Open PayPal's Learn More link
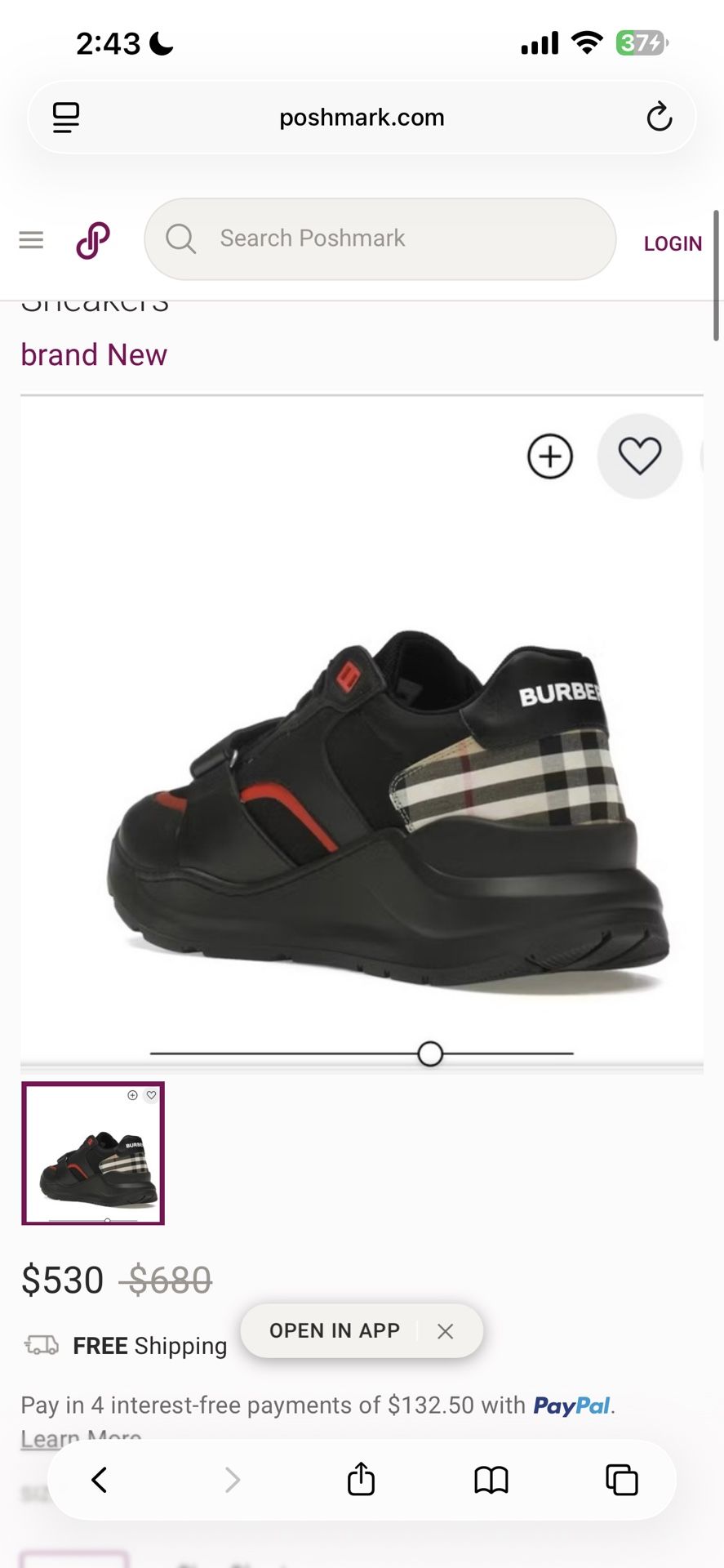Screen dimensions: 724x1568 [x=80, y=1434]
